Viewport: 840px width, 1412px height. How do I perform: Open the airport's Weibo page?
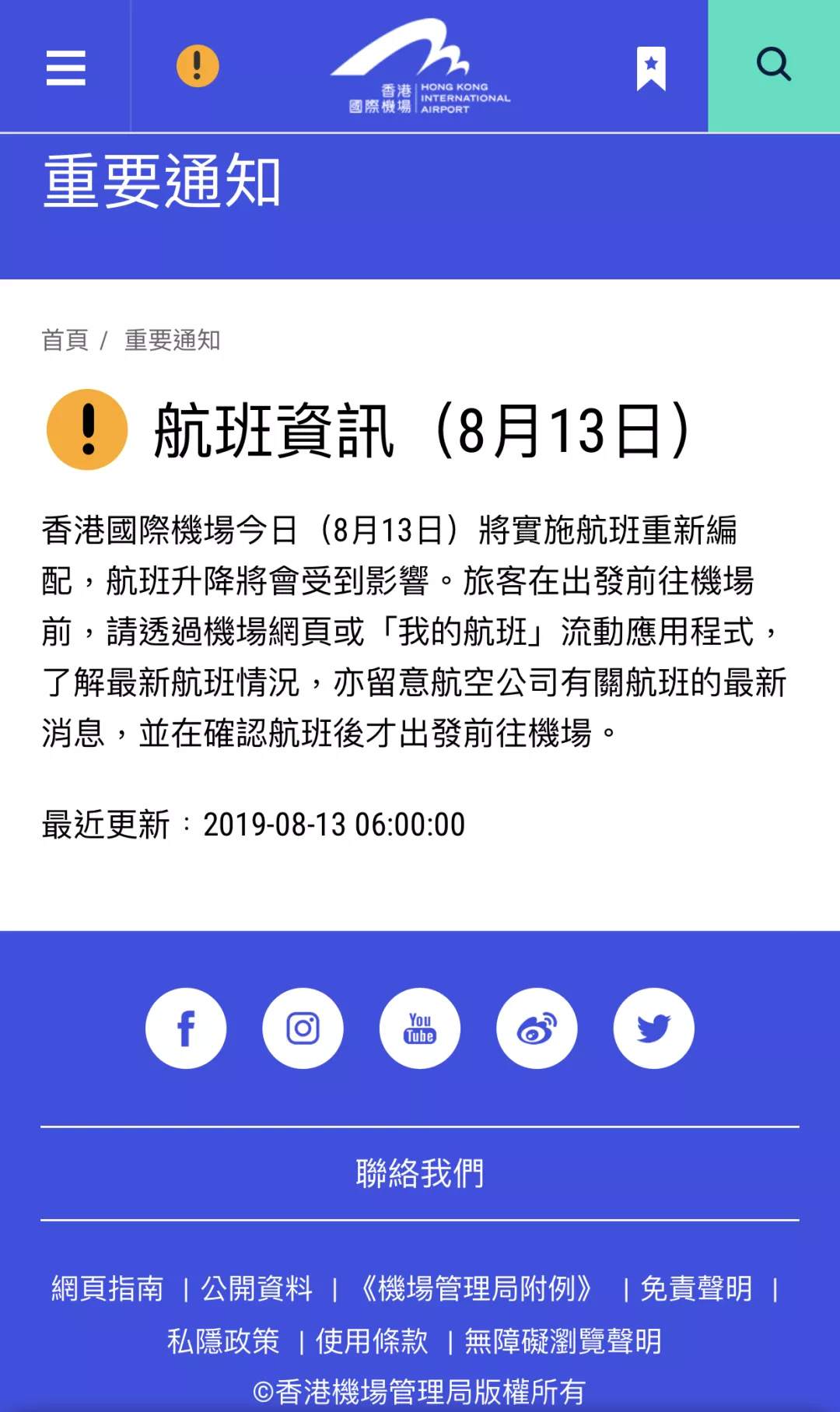536,1028
